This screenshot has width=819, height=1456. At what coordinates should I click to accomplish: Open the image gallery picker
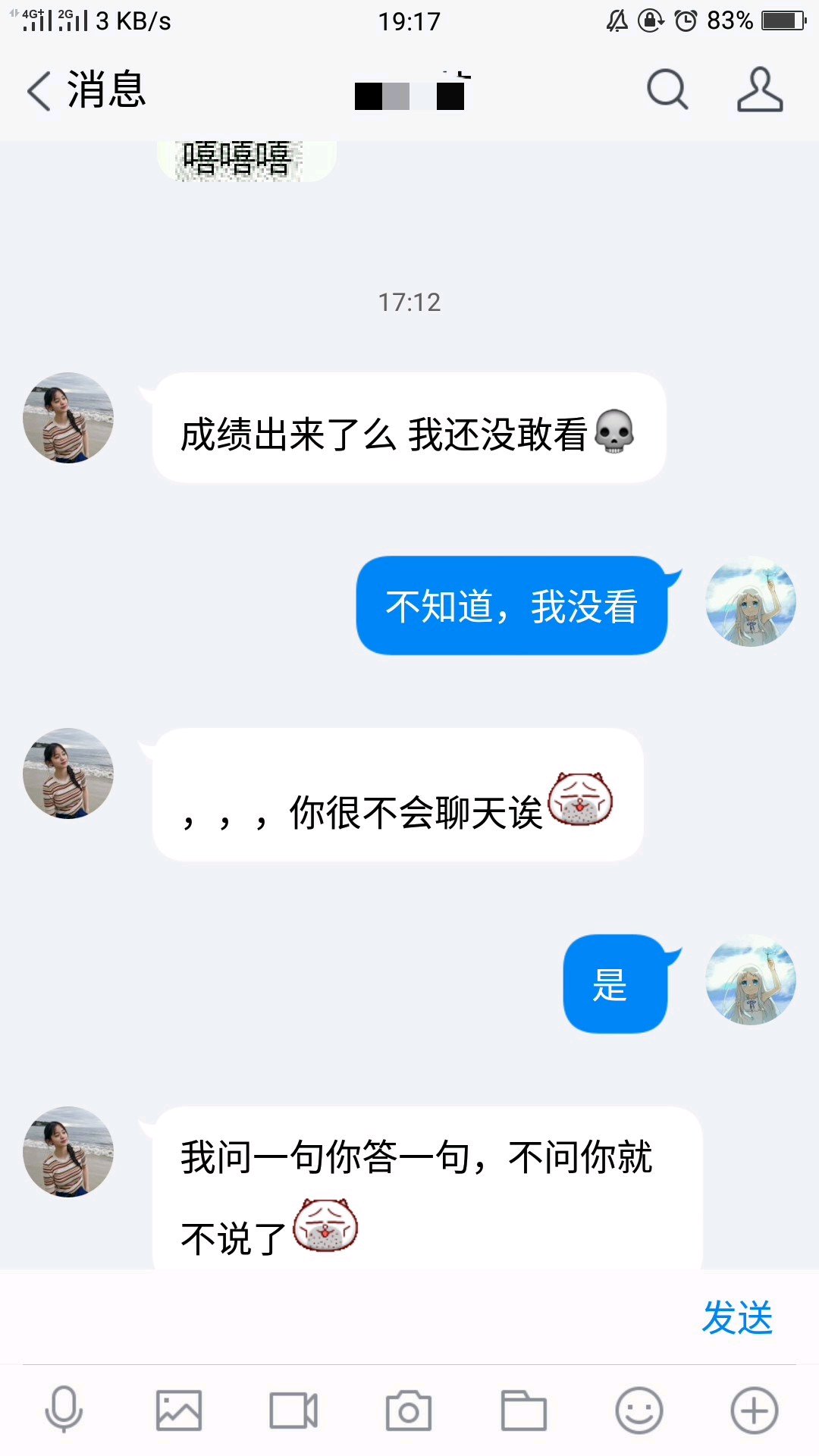click(179, 1410)
